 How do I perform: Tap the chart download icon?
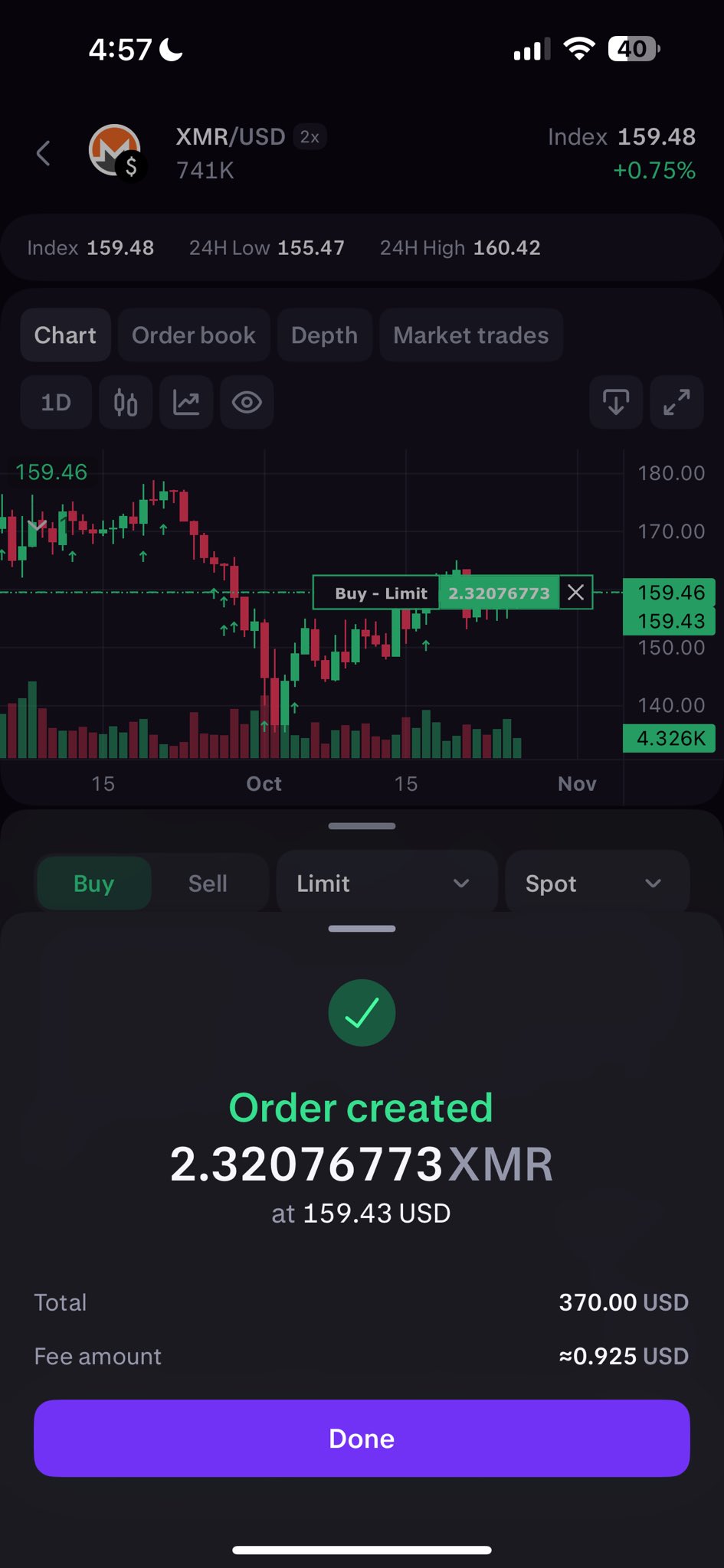616,402
